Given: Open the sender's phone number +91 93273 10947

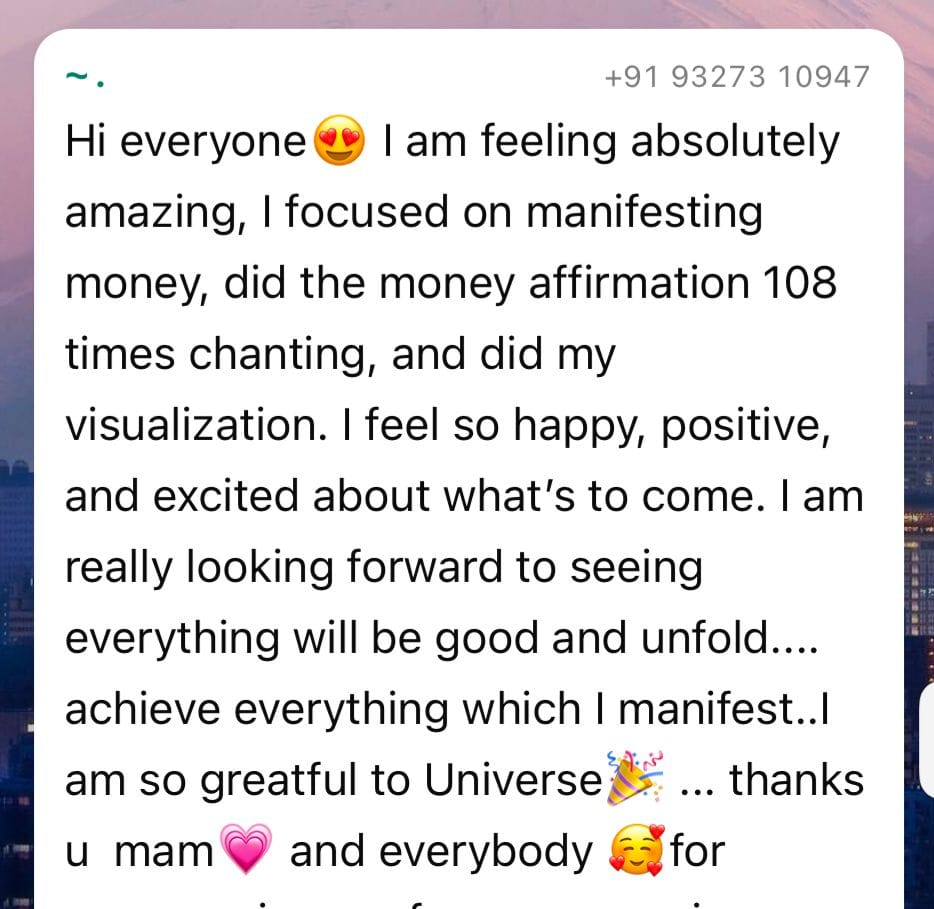Looking at the screenshot, I should (737, 77).
